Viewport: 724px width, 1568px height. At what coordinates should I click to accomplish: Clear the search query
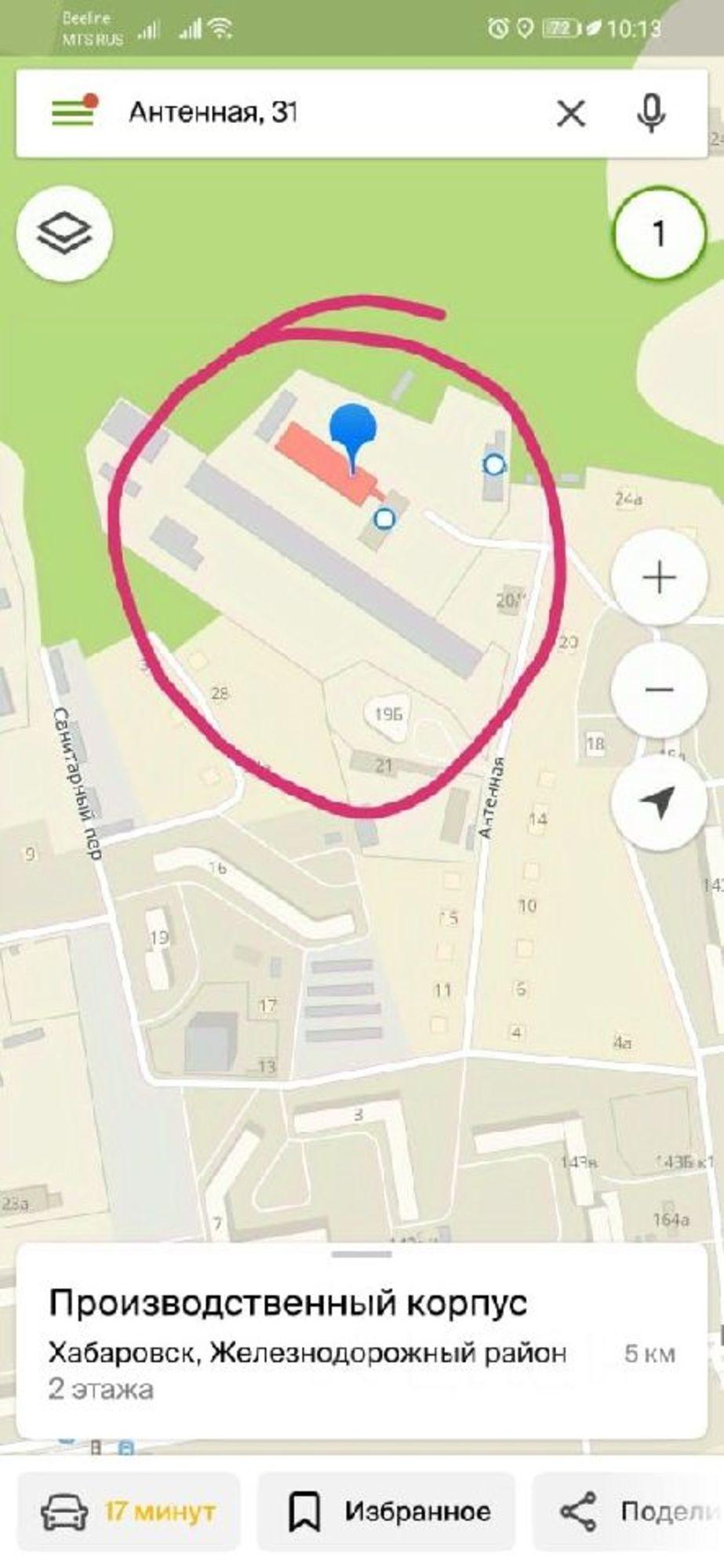[x=571, y=114]
